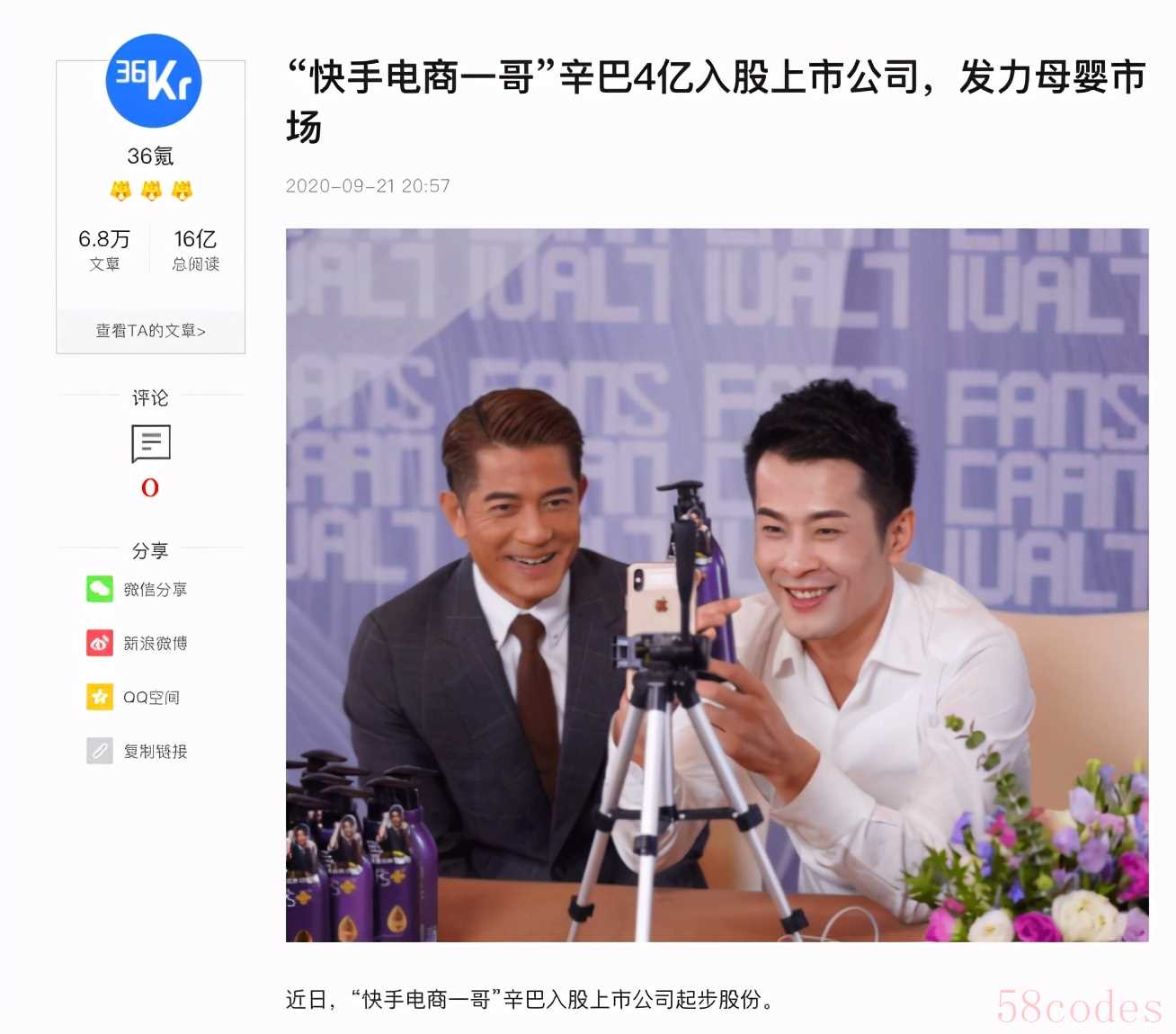Open the comments icon
This screenshot has height=1034, width=1176.
150,443
